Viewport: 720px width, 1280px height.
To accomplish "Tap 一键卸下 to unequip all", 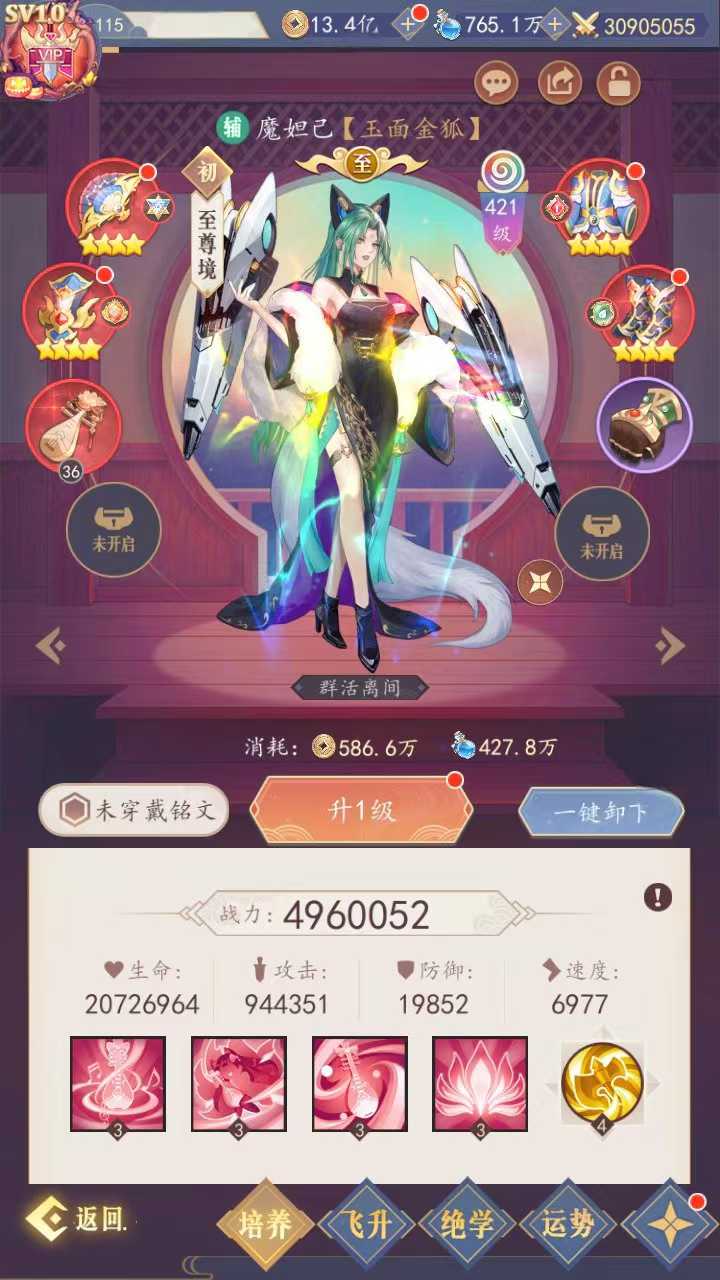I will (x=601, y=812).
